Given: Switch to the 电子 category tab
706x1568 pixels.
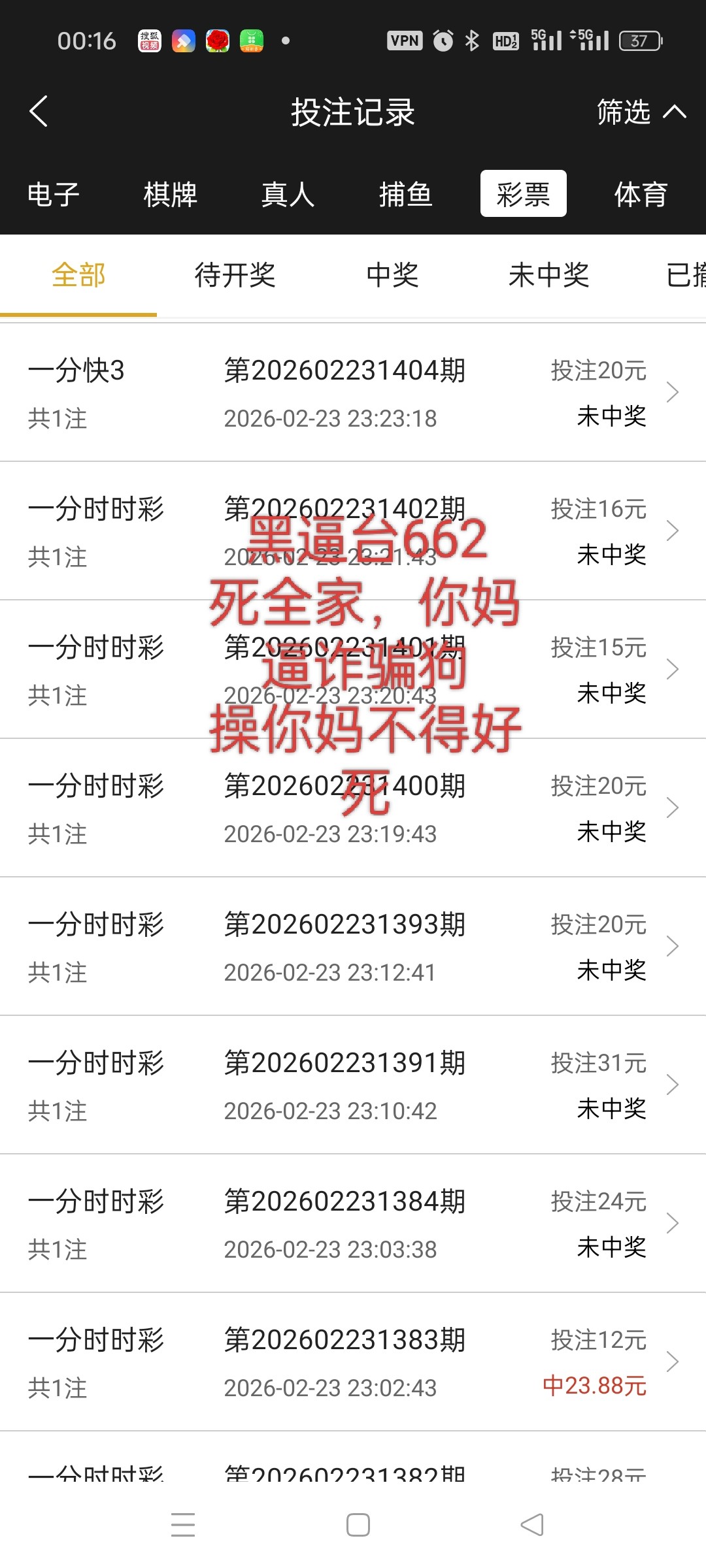Looking at the screenshot, I should click(54, 194).
